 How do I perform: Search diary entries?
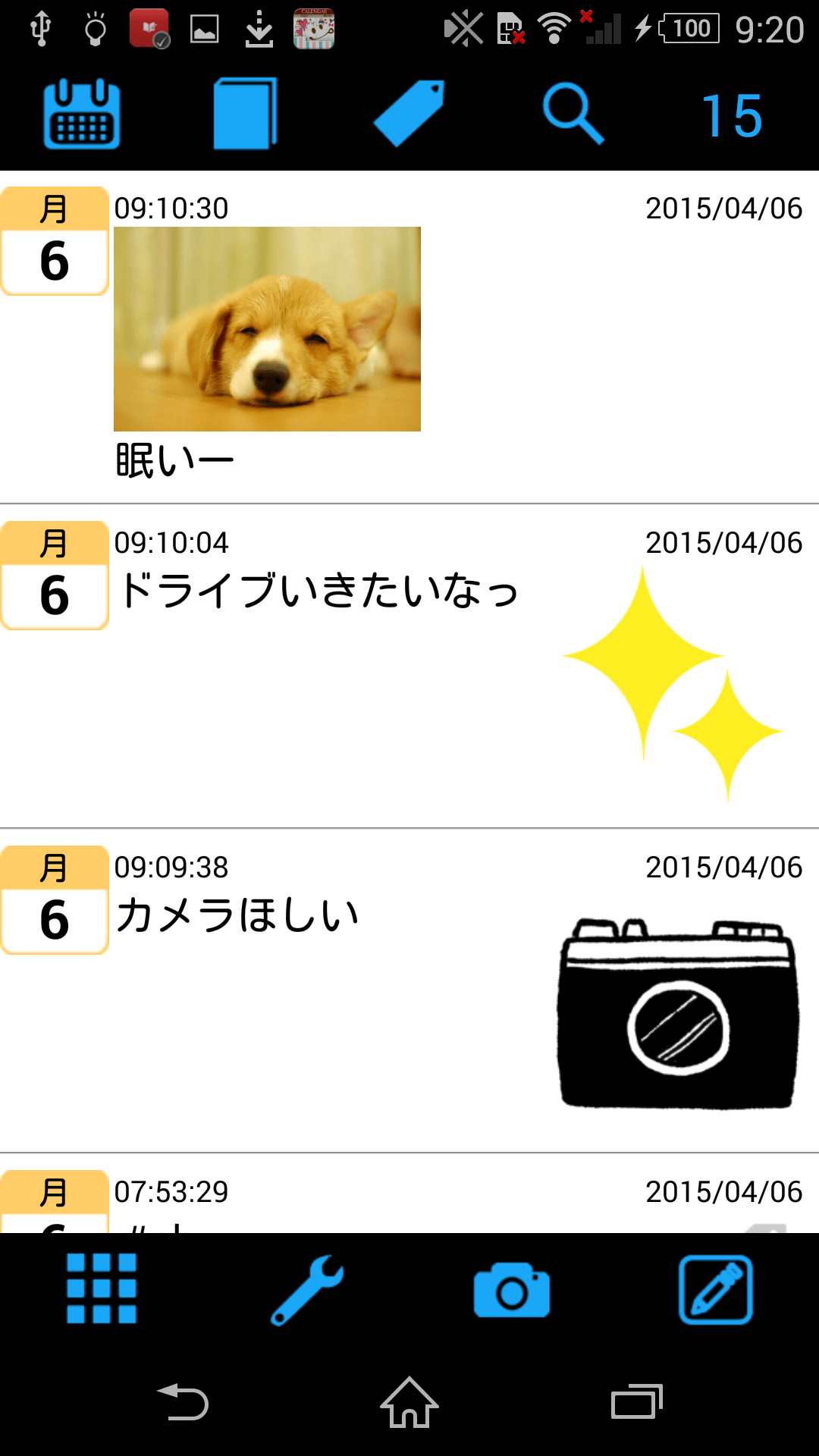573,115
